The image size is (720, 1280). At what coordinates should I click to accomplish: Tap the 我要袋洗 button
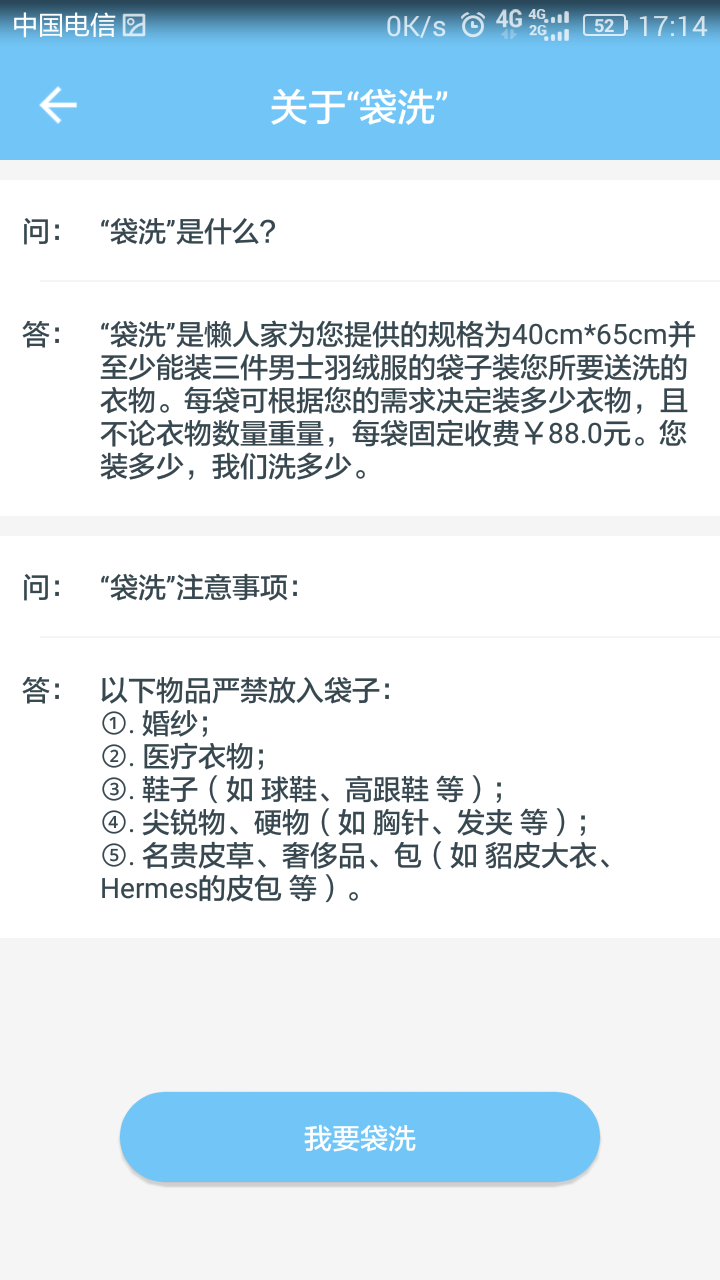pos(360,1137)
